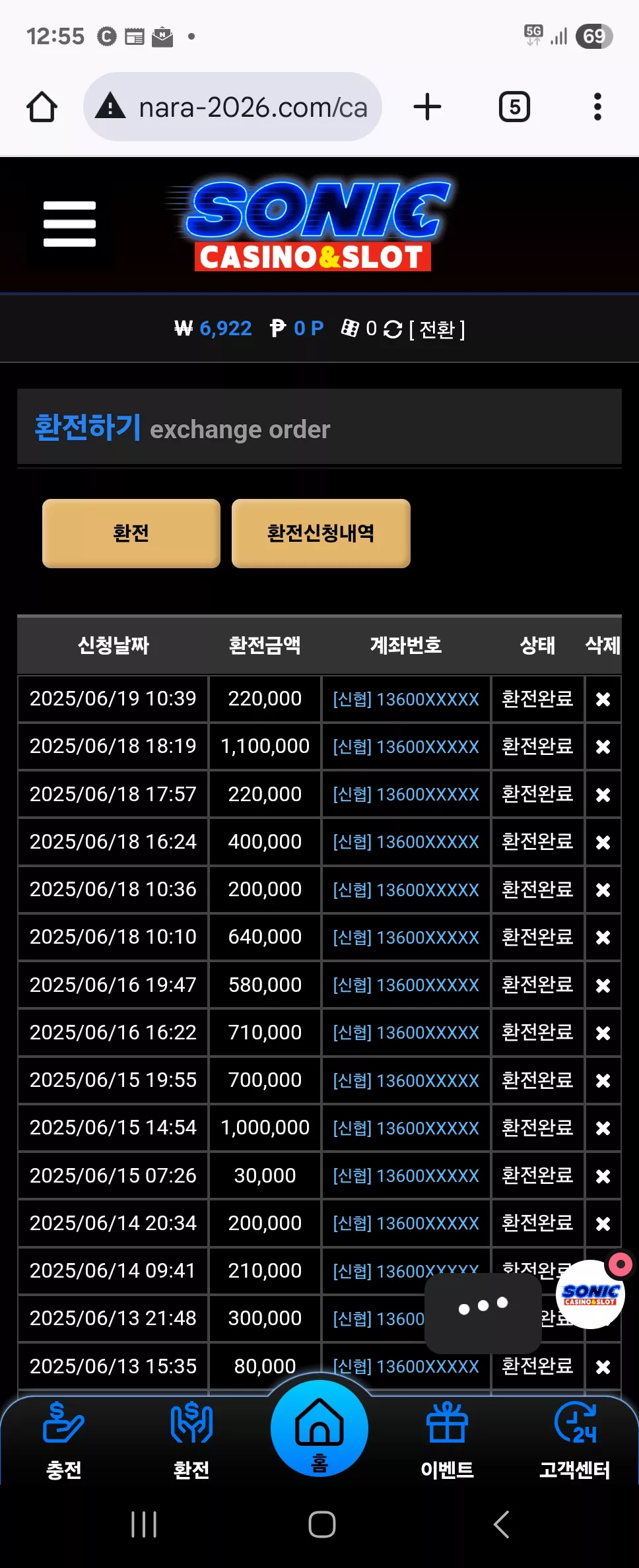This screenshot has height=1568, width=639.
Task: Remove the 2025/06/18 16:24 entry
Action: pos(603,842)
